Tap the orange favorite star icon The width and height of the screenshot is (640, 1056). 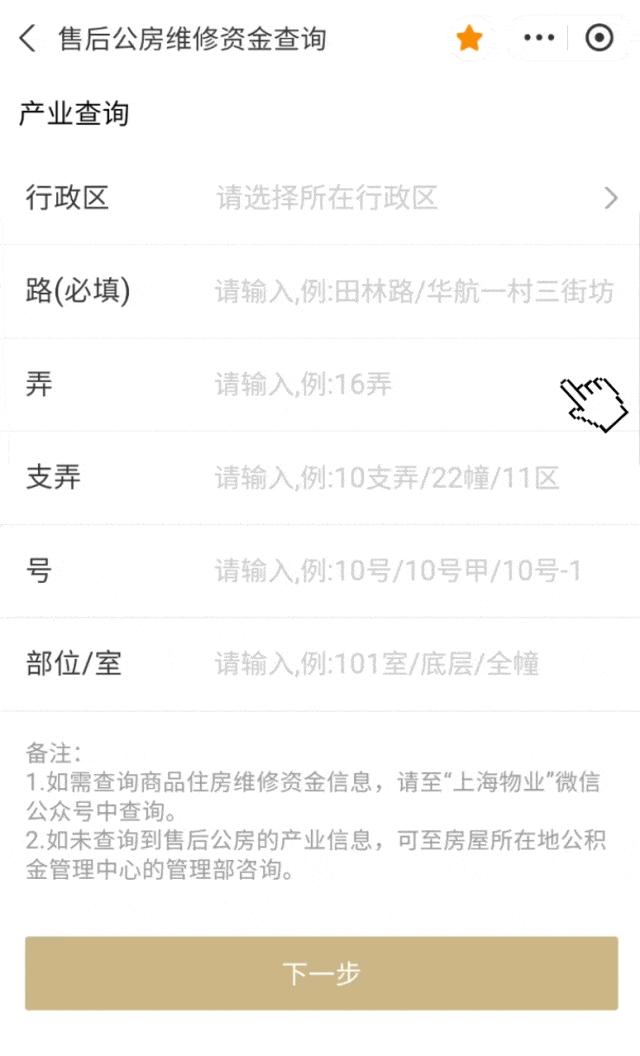(469, 39)
